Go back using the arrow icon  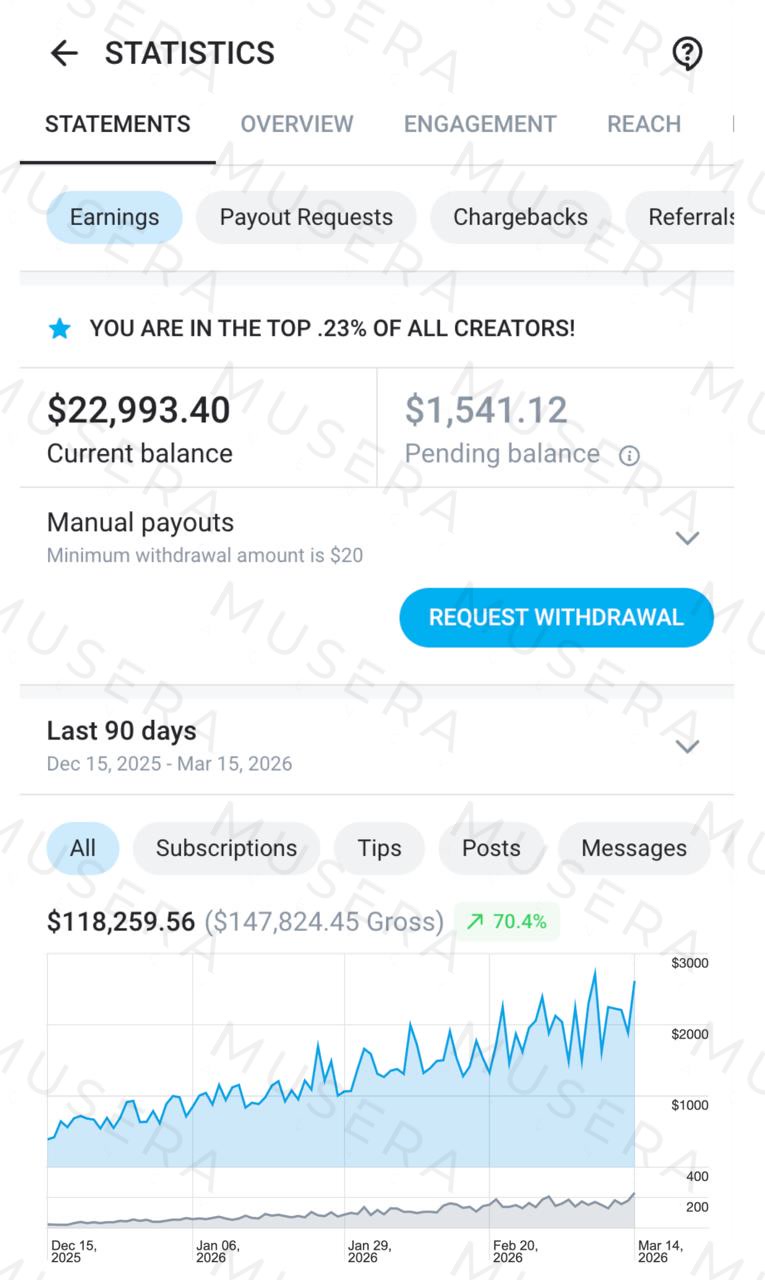(x=64, y=53)
